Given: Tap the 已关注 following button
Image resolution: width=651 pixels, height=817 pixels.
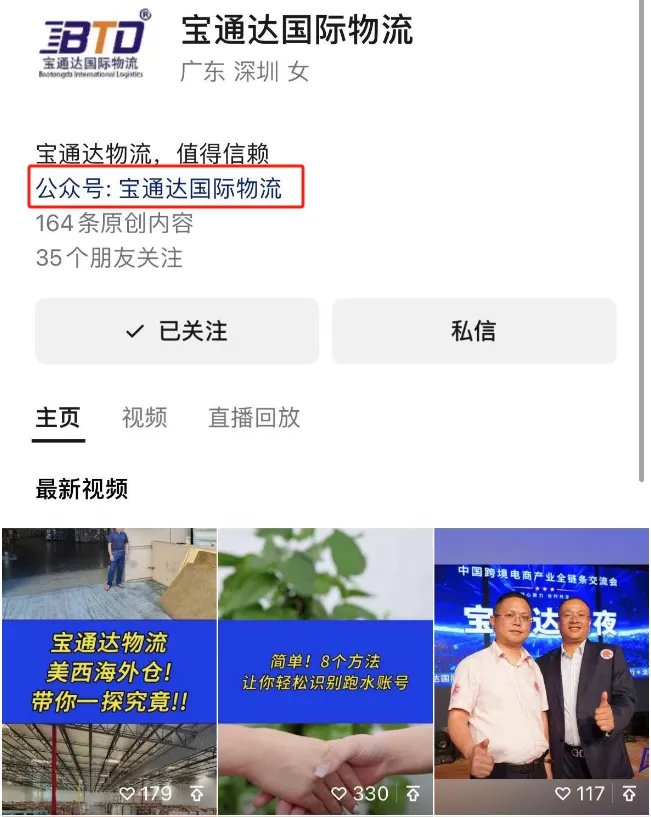Looking at the screenshot, I should click(177, 331).
